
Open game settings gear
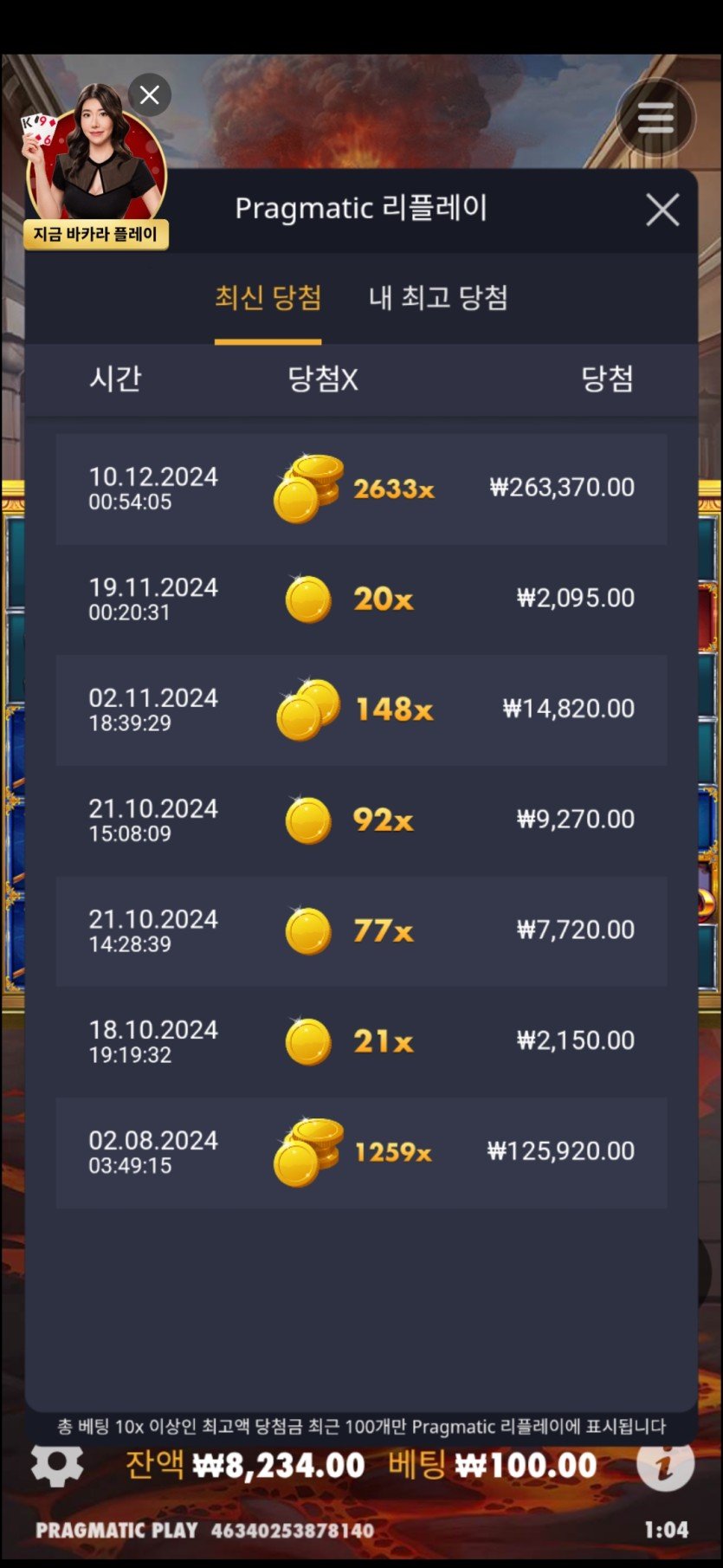point(57,1464)
